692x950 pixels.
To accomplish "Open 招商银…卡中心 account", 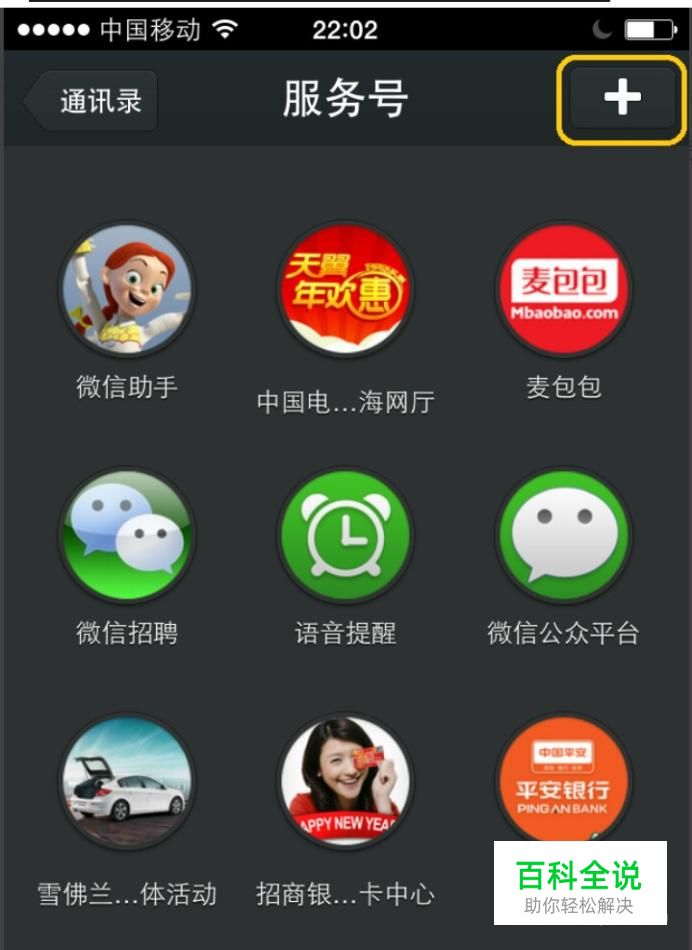I will click(x=345, y=782).
